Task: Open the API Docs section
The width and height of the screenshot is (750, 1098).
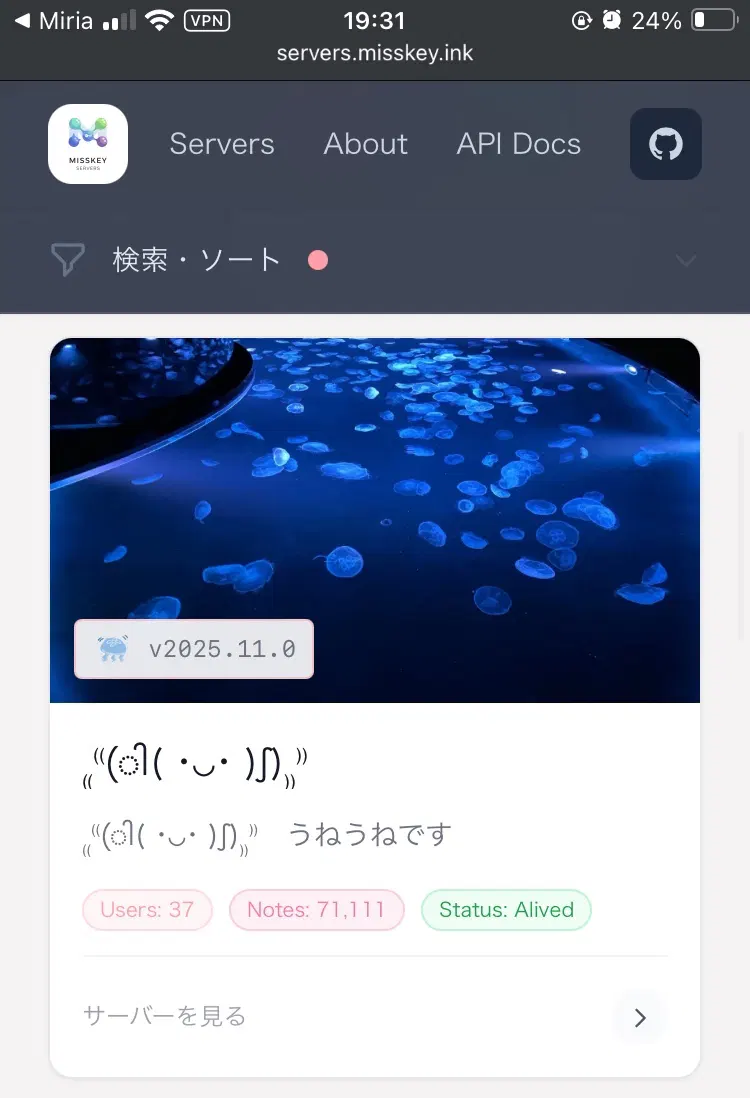Action: (518, 143)
